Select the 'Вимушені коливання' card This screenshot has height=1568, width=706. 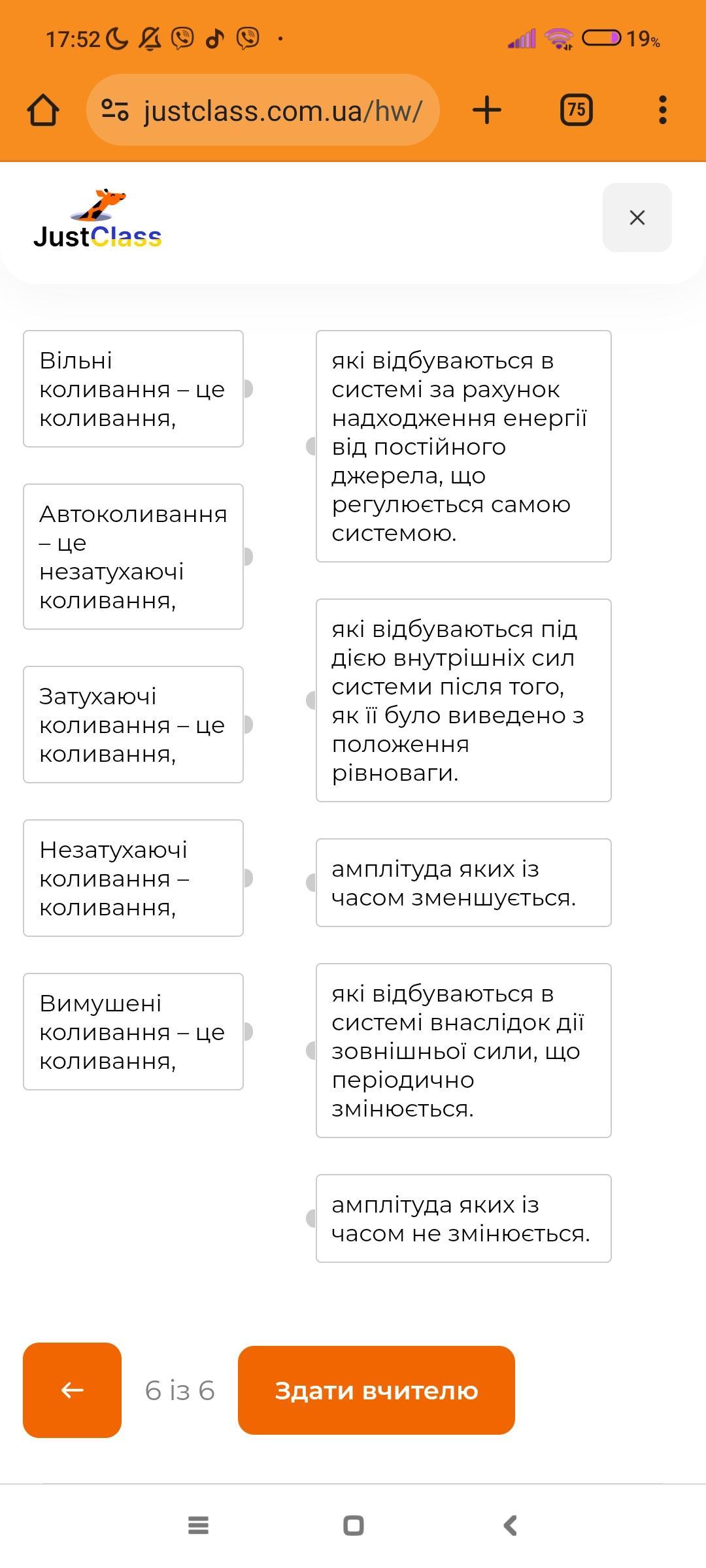(x=133, y=1032)
